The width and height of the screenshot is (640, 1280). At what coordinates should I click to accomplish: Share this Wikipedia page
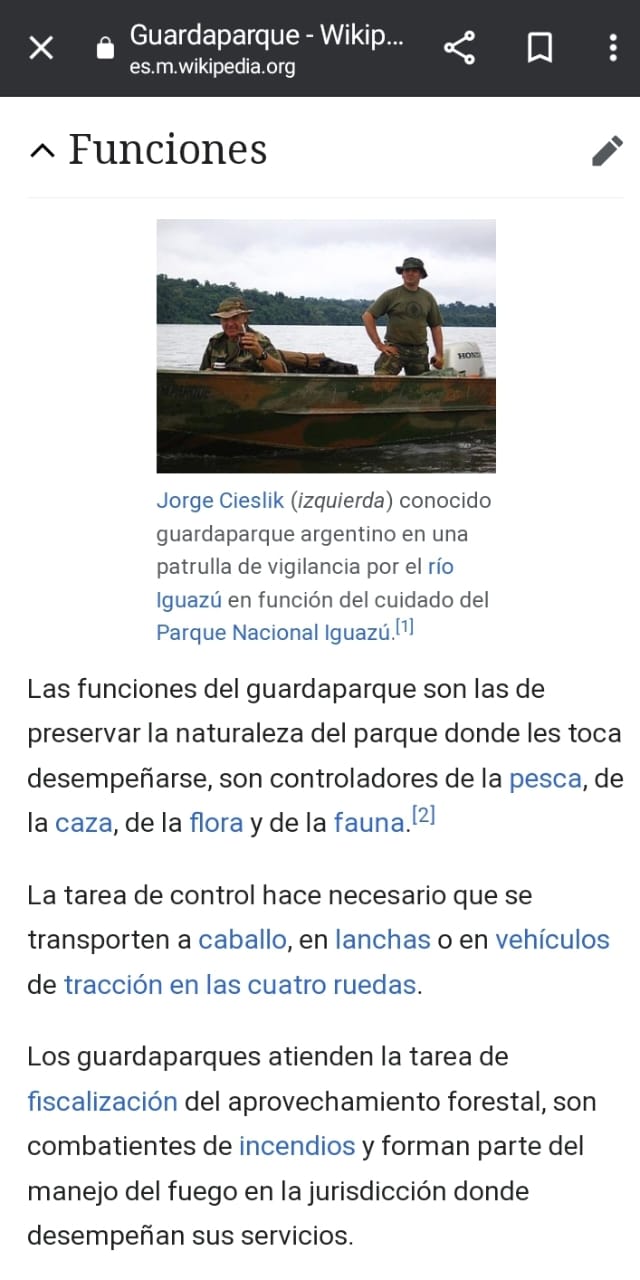pyautogui.click(x=459, y=47)
